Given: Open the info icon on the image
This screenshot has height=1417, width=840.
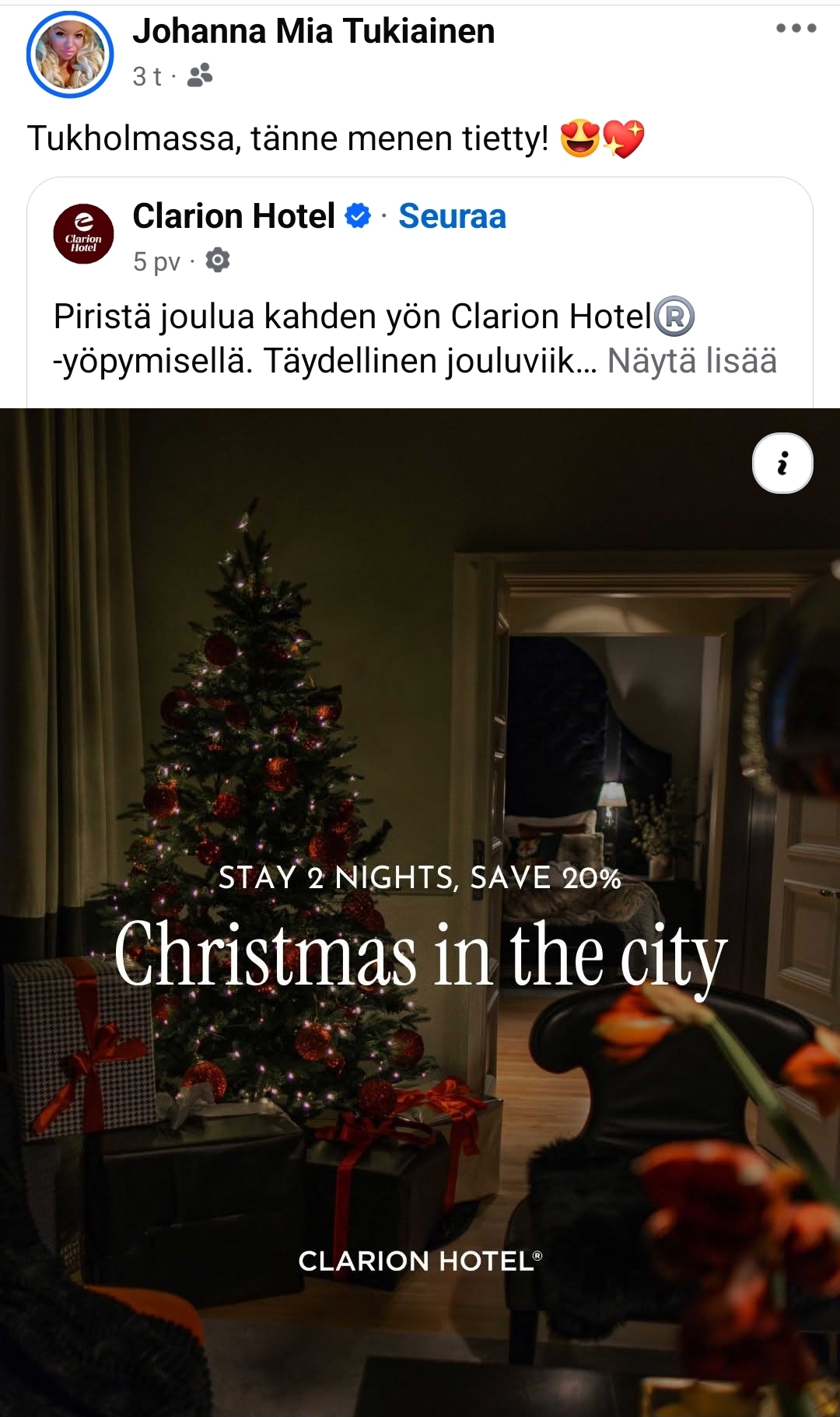Looking at the screenshot, I should pos(782,464).
